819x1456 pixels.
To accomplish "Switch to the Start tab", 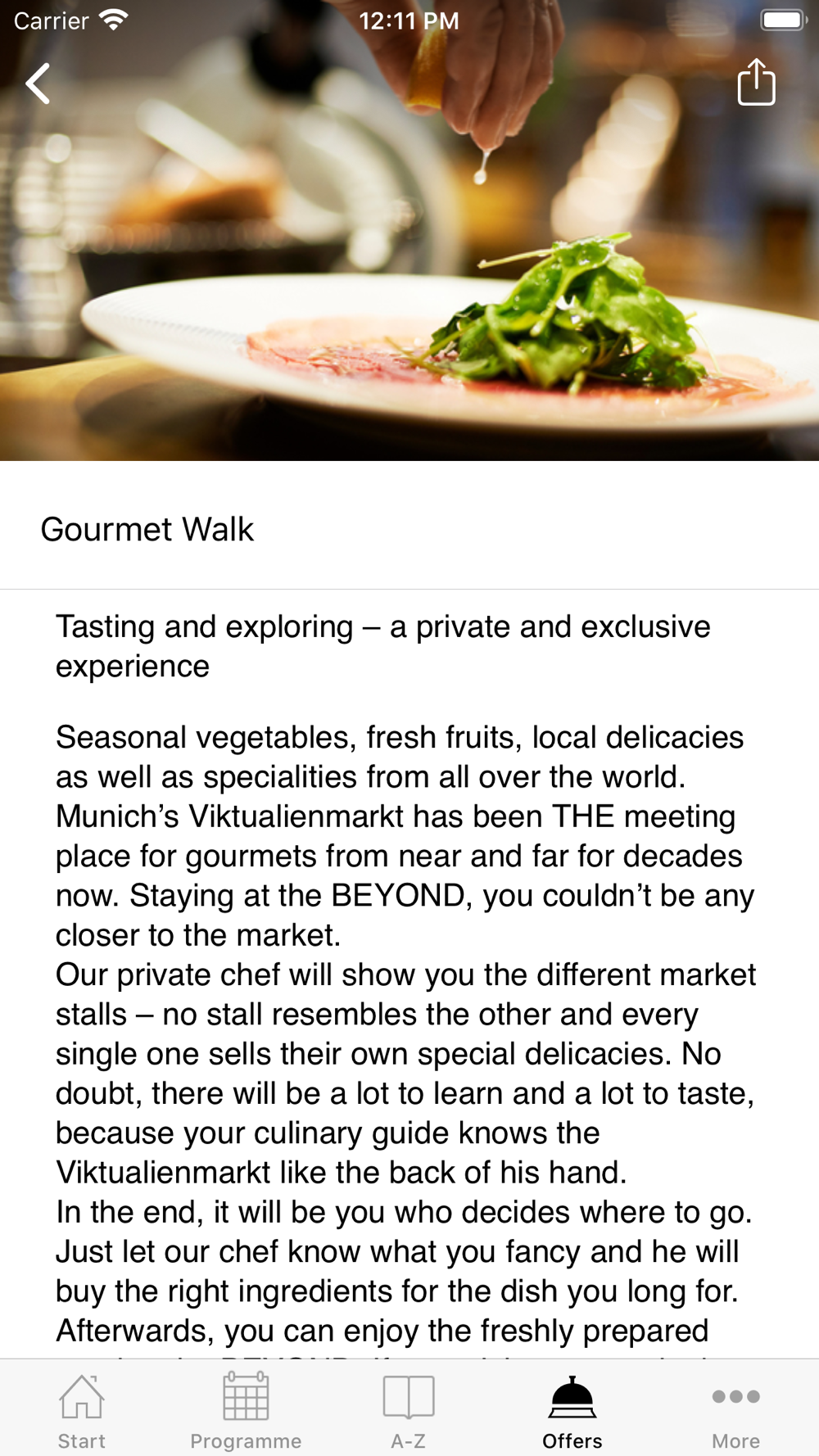I will (x=82, y=1410).
